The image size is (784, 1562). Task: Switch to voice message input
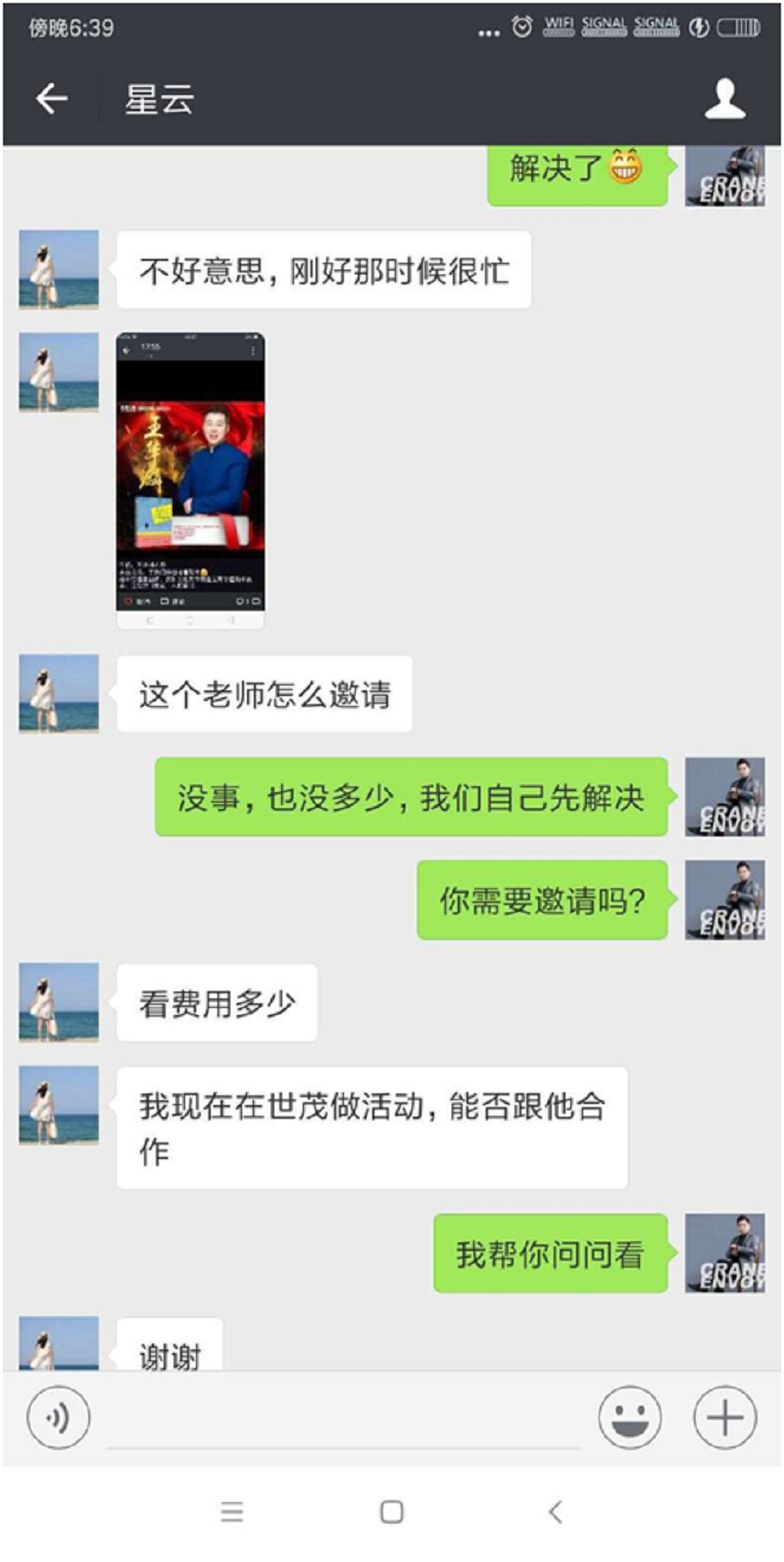click(x=59, y=1417)
